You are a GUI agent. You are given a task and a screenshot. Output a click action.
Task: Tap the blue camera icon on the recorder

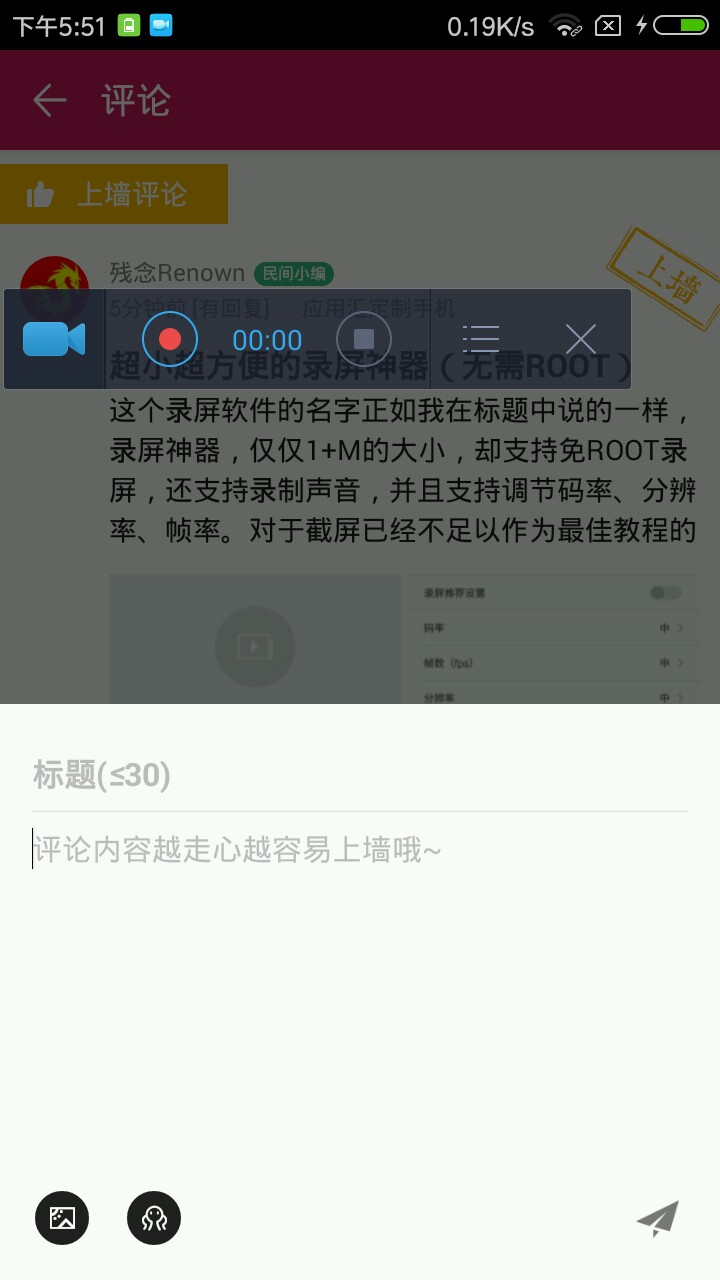click(x=54, y=339)
